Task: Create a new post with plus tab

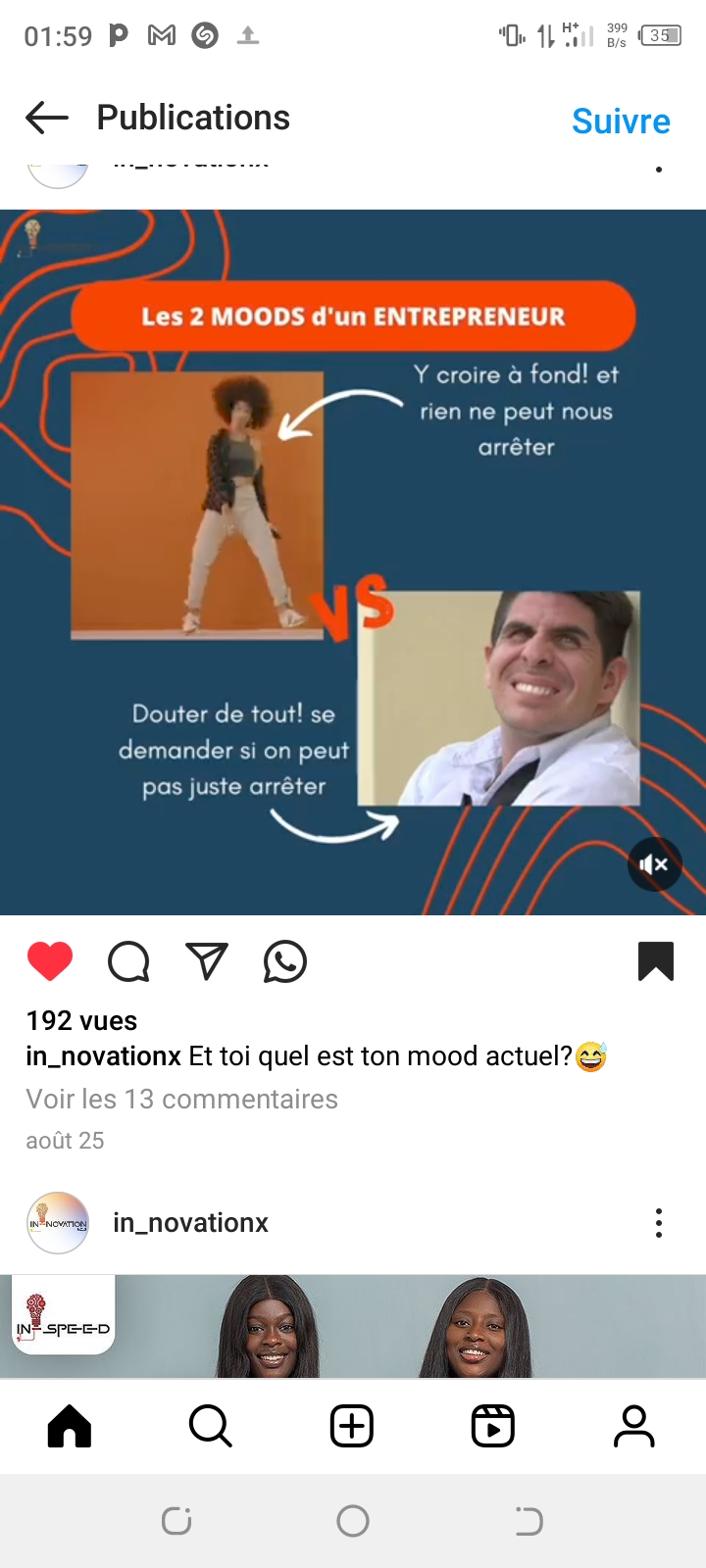Action: click(x=352, y=1426)
